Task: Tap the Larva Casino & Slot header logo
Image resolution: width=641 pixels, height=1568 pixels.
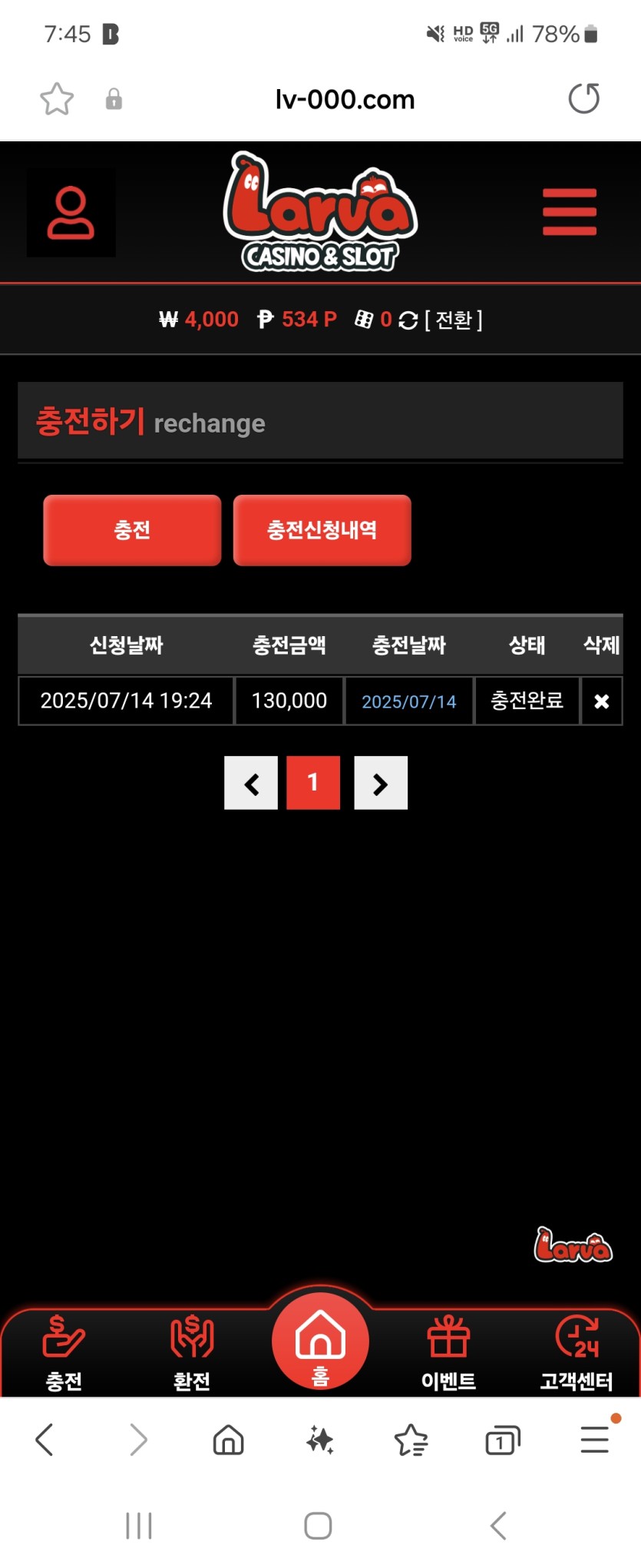Action: 320,212
